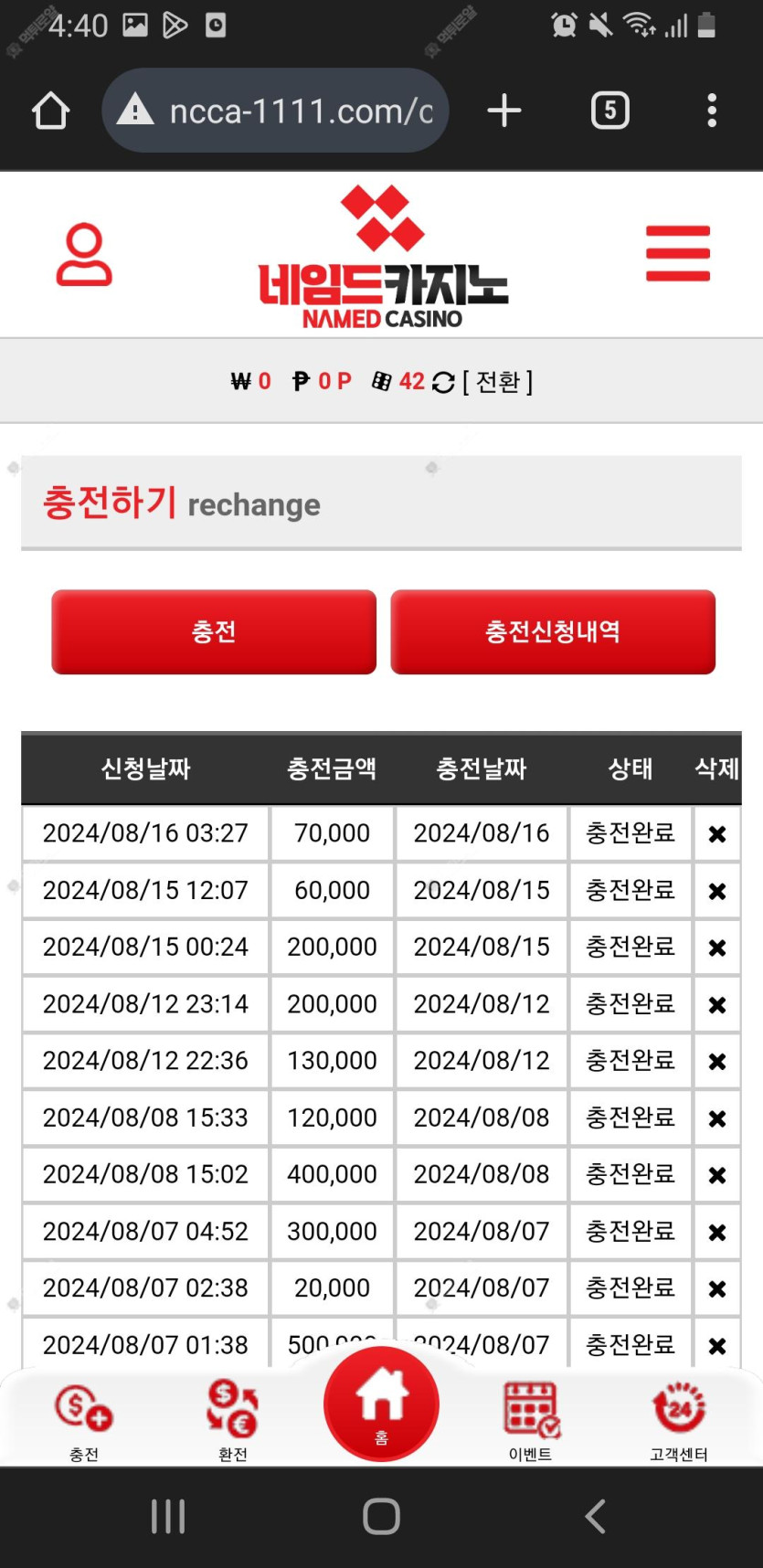Screen dimensions: 763x1568
Task: Open the browser tab switcher
Action: 610,111
